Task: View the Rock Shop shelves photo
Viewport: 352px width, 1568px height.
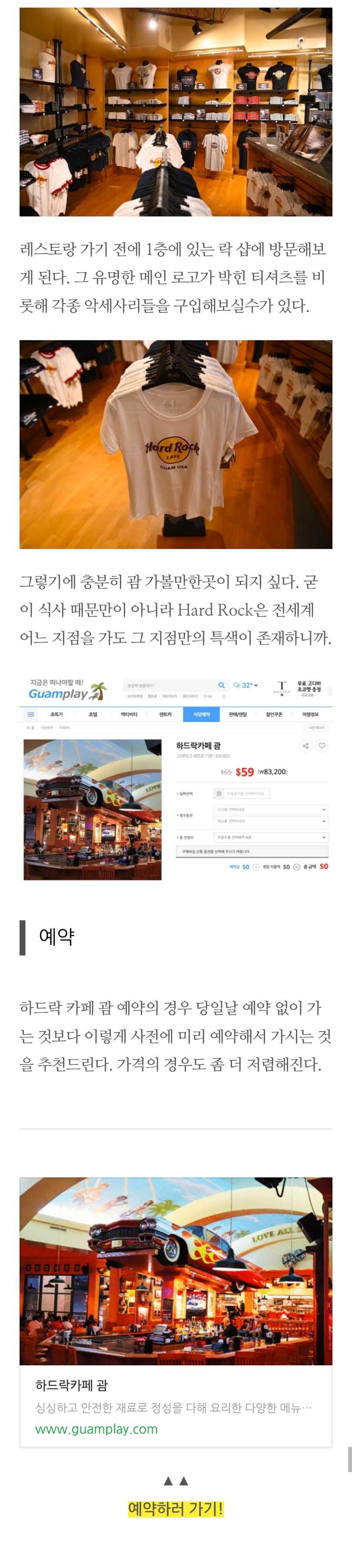Action: [176, 112]
